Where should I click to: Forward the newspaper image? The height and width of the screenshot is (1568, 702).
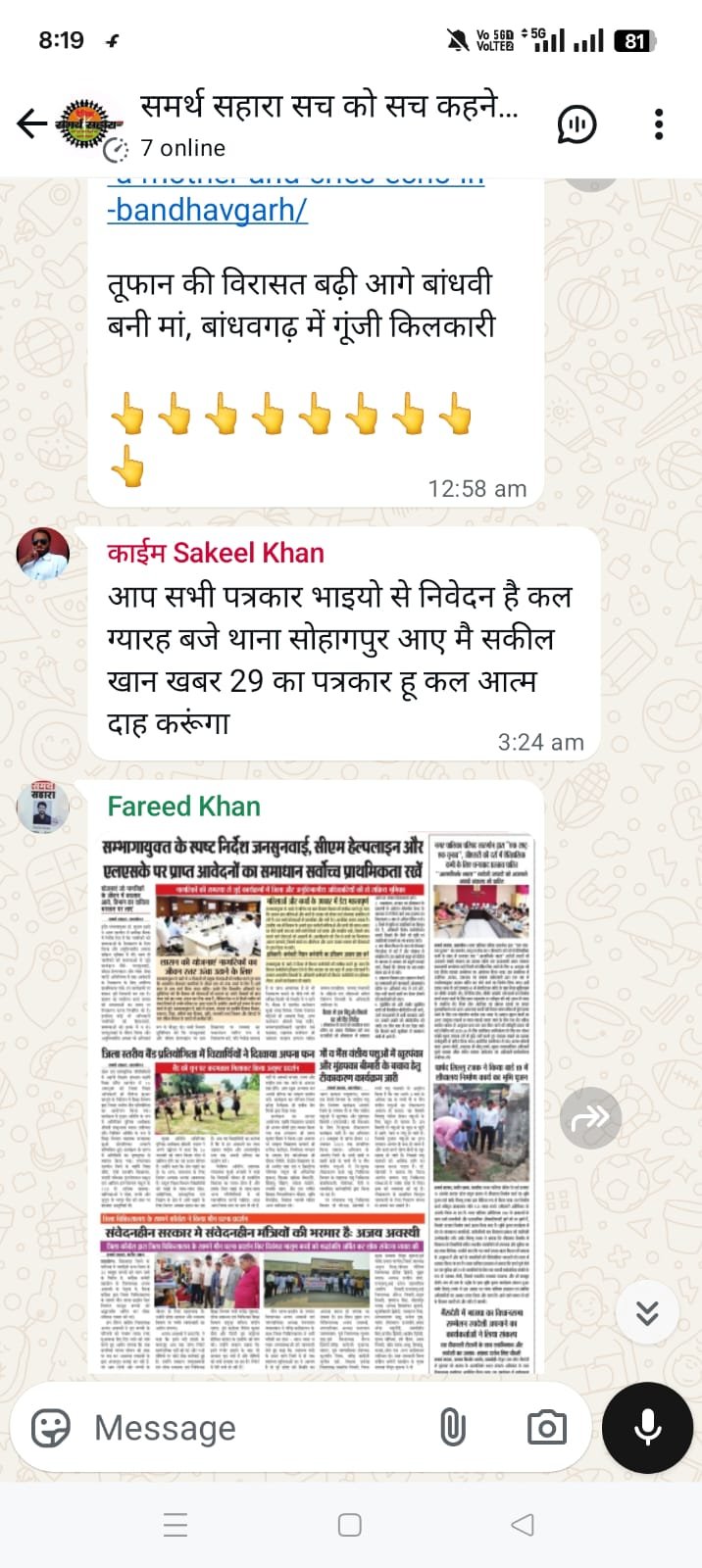(x=590, y=1117)
